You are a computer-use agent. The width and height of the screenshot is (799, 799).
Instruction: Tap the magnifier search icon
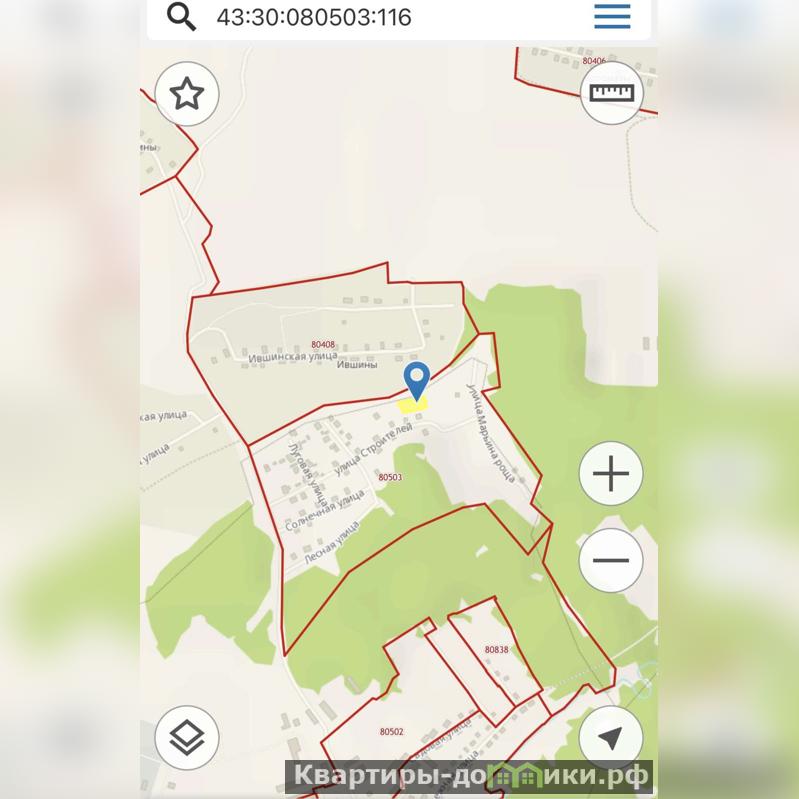coord(182,17)
